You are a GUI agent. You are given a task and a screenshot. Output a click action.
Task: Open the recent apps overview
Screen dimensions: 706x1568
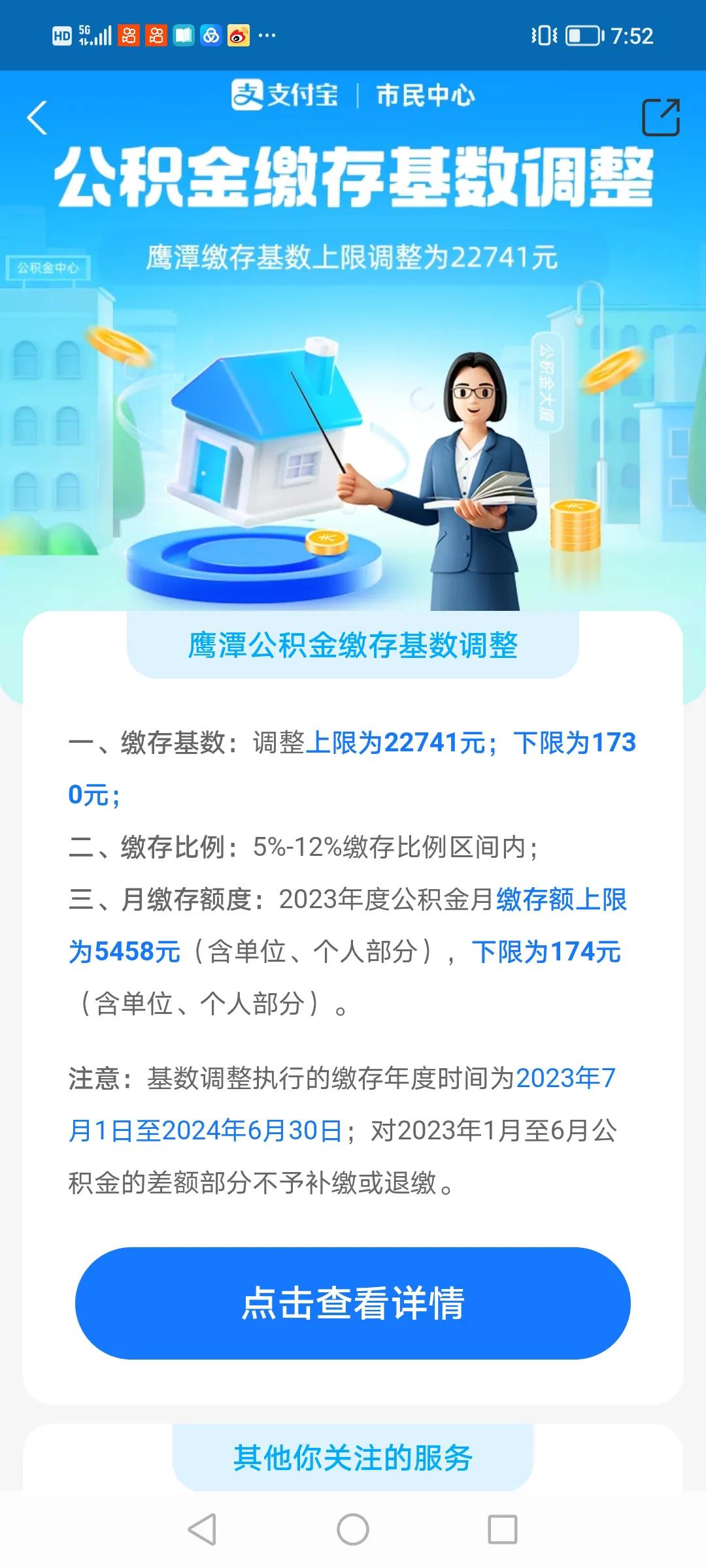pyautogui.click(x=502, y=1530)
